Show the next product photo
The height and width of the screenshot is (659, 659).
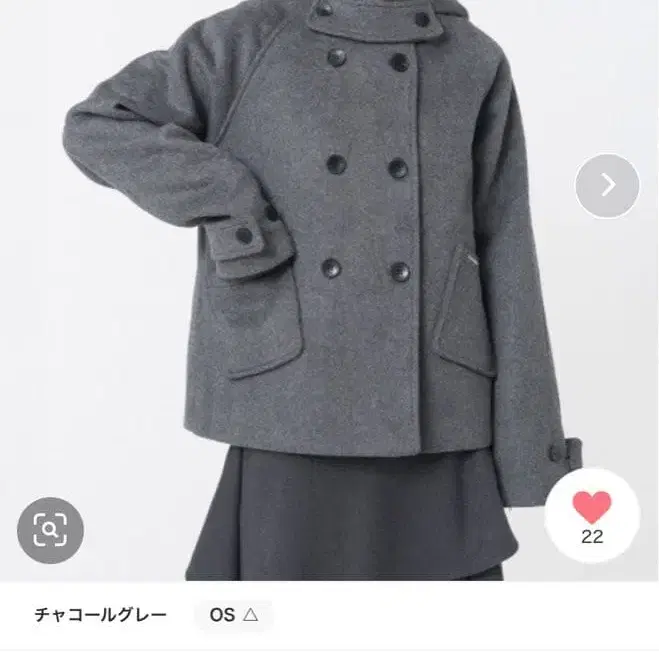[x=607, y=185]
